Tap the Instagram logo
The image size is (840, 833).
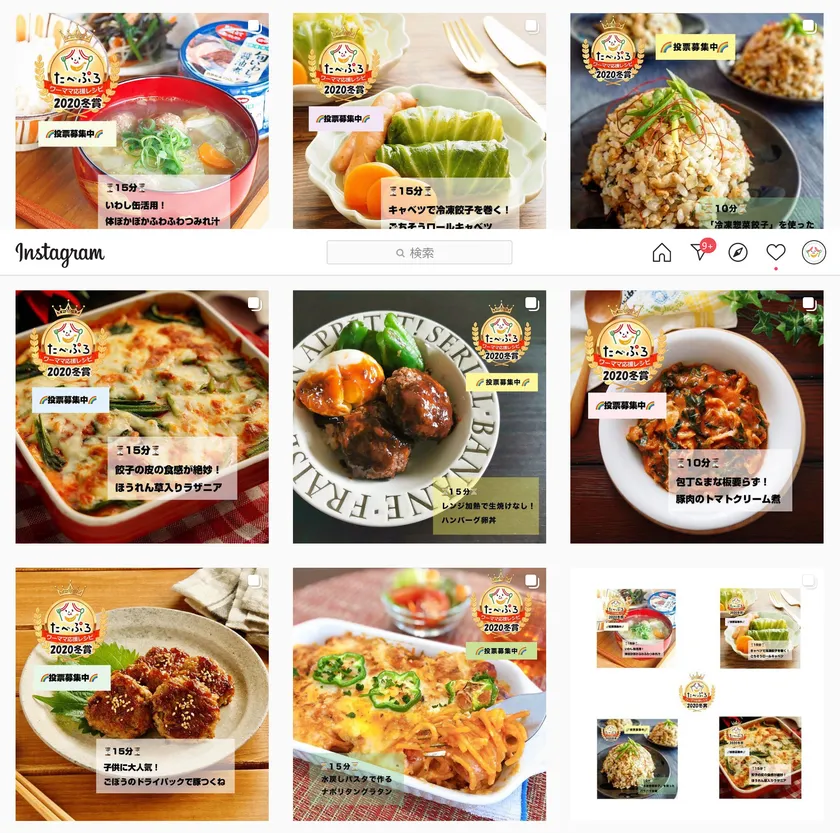(60, 254)
